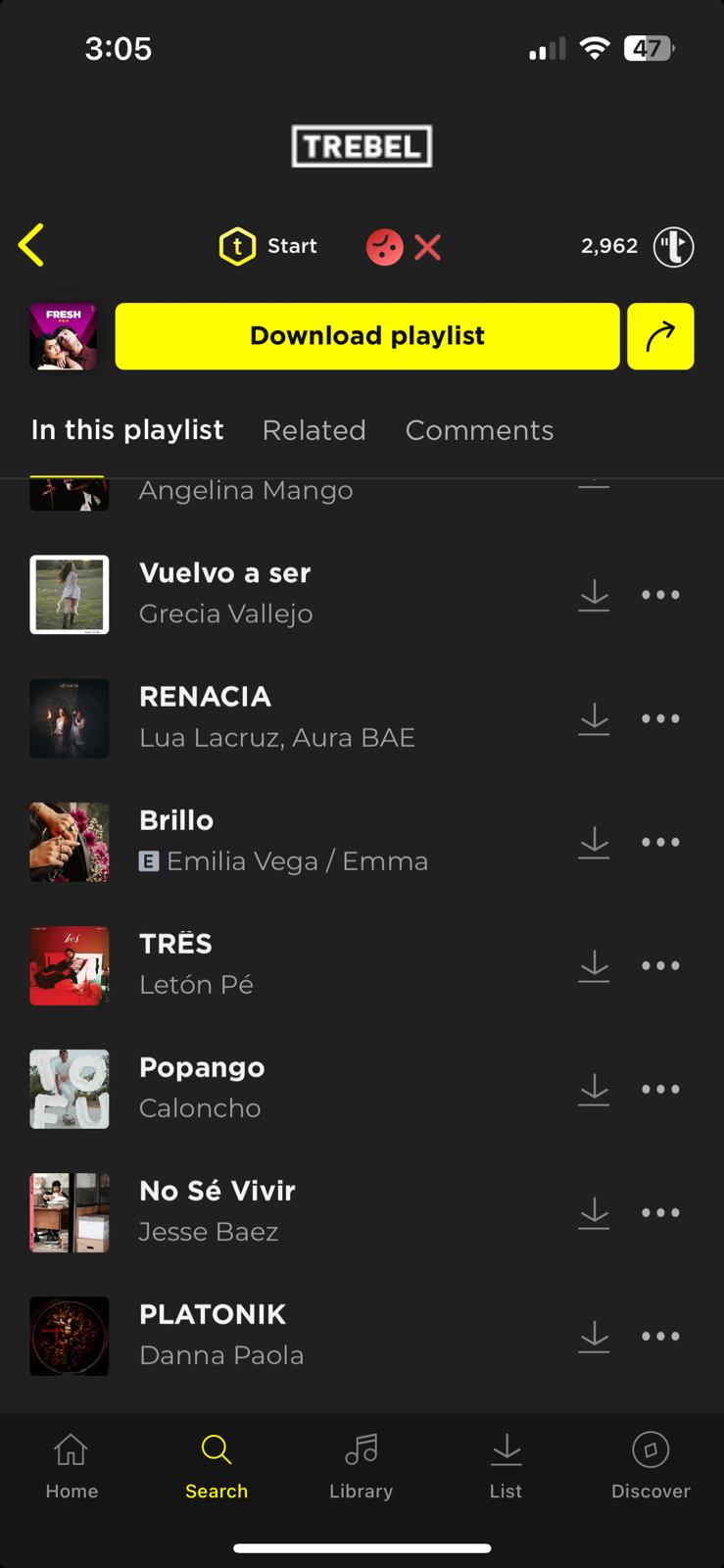Switch to the Related tab
This screenshot has width=724, height=1568.
tap(314, 430)
